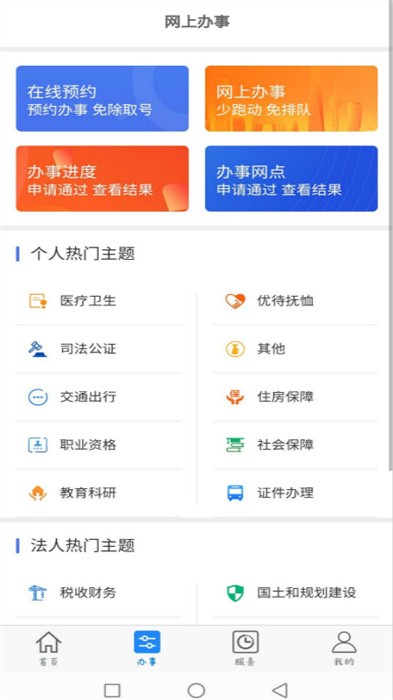Open 国土和规划建设 topic

tap(295, 593)
